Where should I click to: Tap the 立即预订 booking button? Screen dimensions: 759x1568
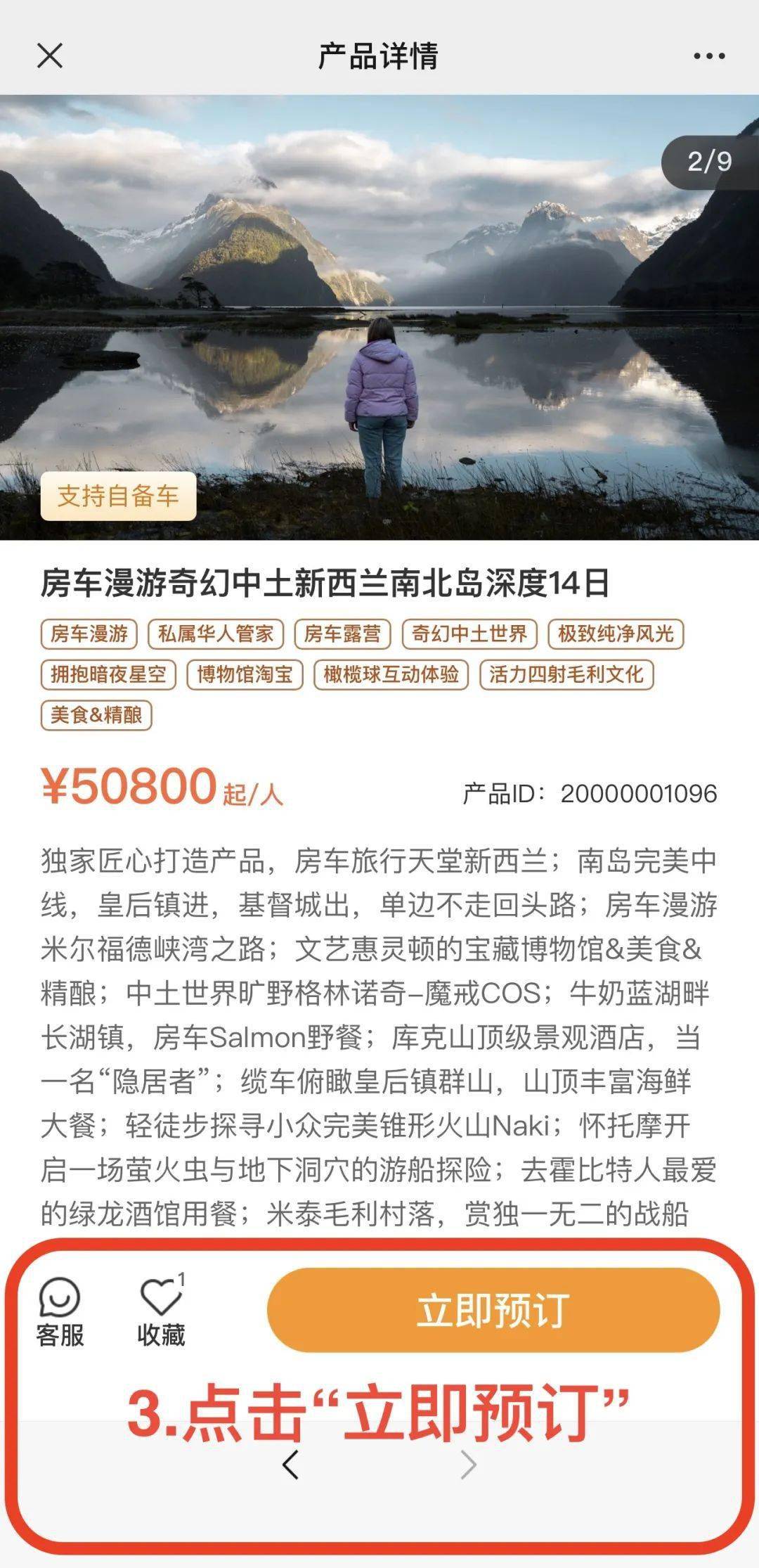(493, 1311)
